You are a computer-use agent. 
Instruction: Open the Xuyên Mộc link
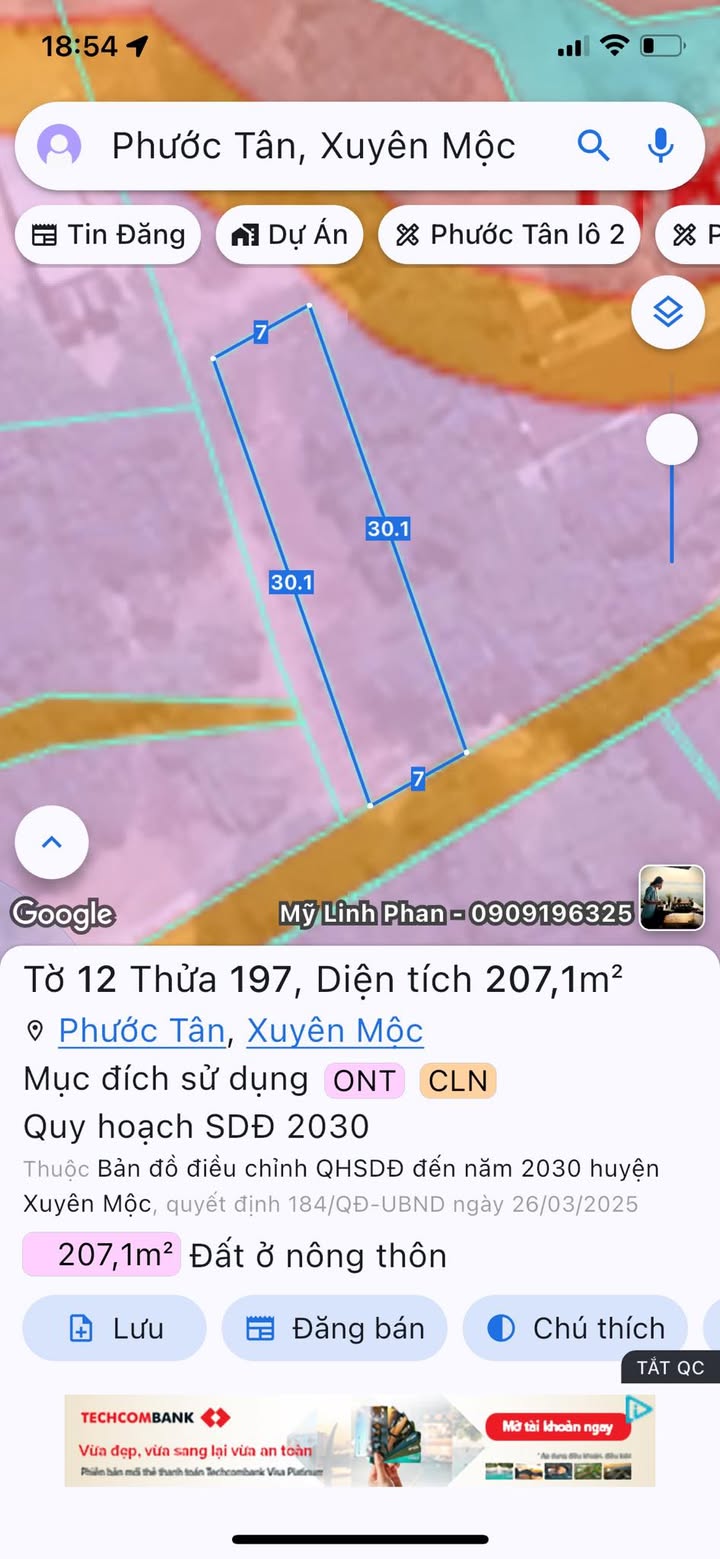click(x=335, y=1030)
